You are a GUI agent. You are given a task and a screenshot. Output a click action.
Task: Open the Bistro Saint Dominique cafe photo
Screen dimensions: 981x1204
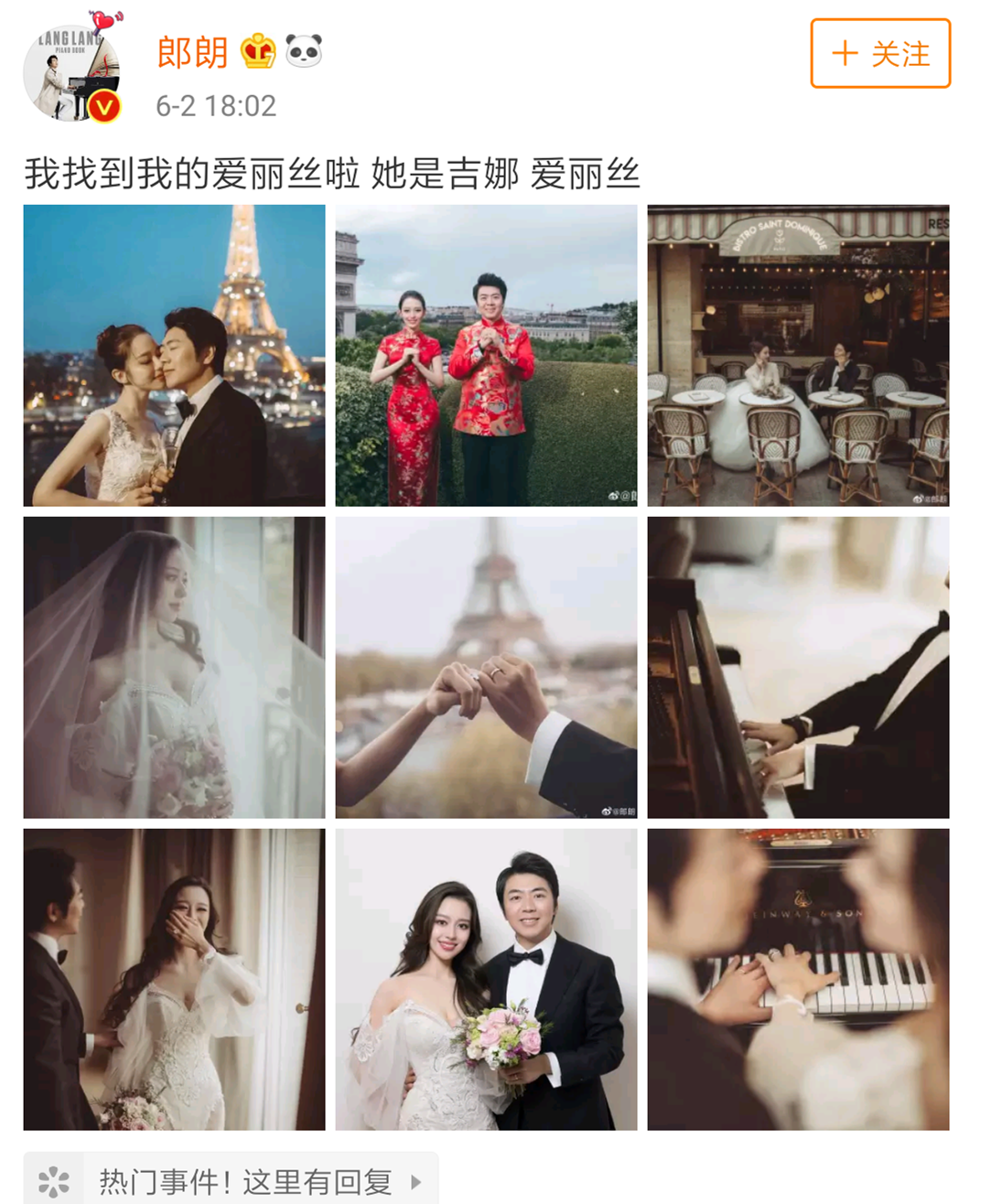coord(798,355)
